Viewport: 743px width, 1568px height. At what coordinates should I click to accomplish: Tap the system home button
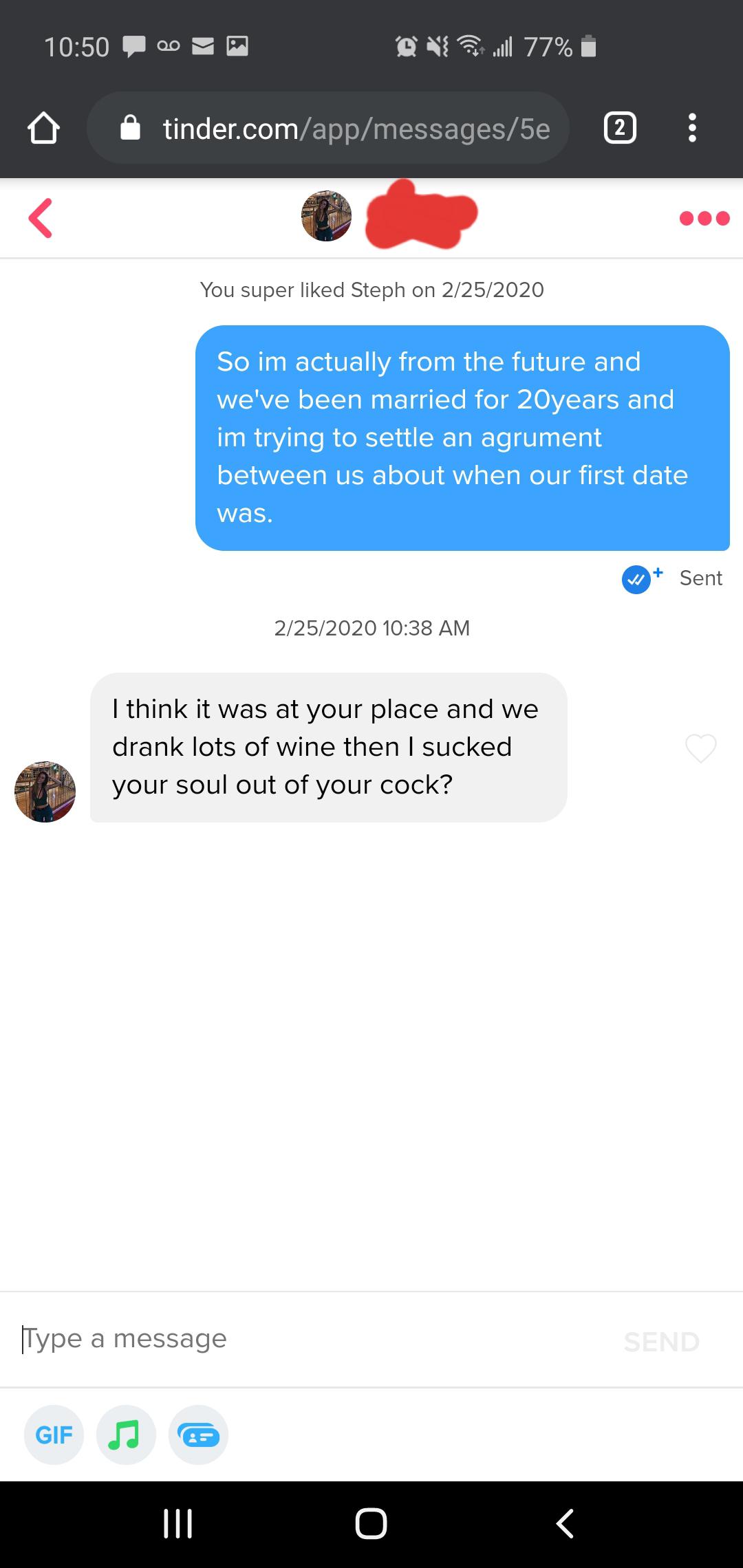pyautogui.click(x=371, y=1523)
